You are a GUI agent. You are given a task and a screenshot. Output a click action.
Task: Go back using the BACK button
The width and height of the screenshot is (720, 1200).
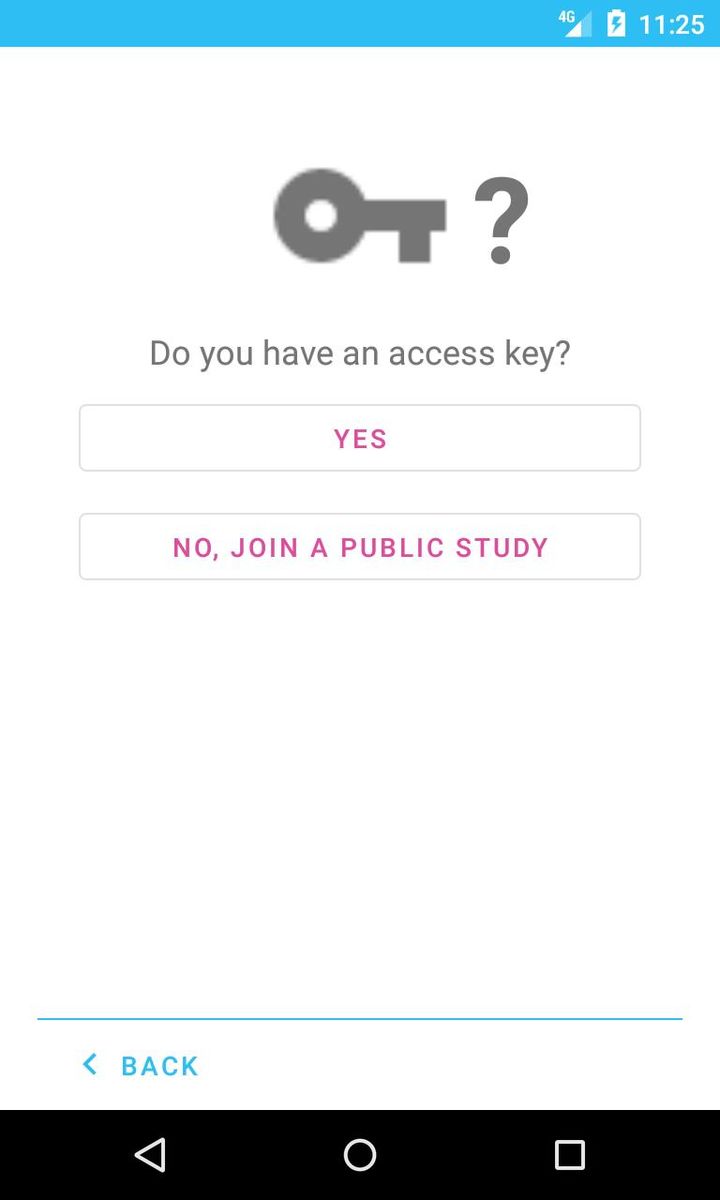click(x=141, y=1065)
